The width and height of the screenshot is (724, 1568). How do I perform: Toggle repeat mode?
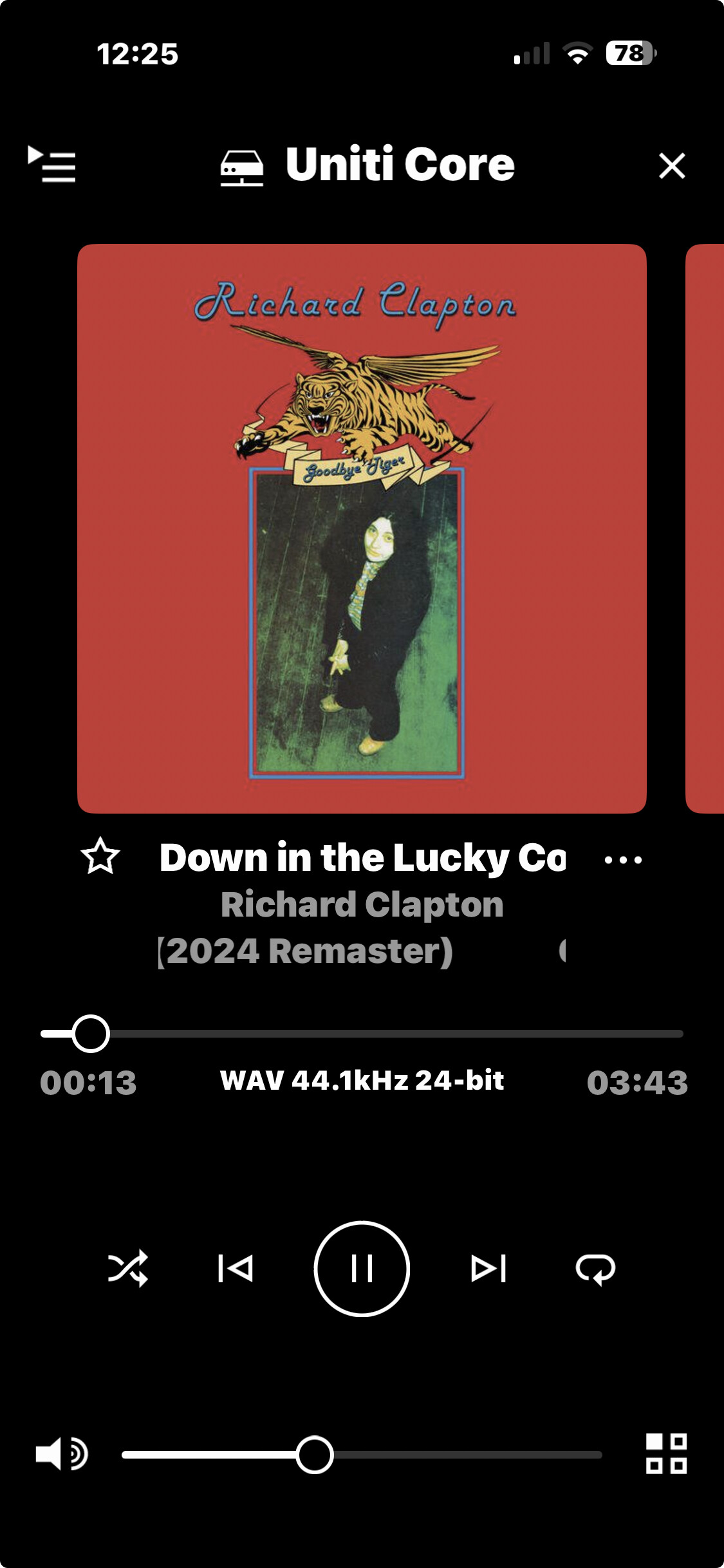point(595,1268)
